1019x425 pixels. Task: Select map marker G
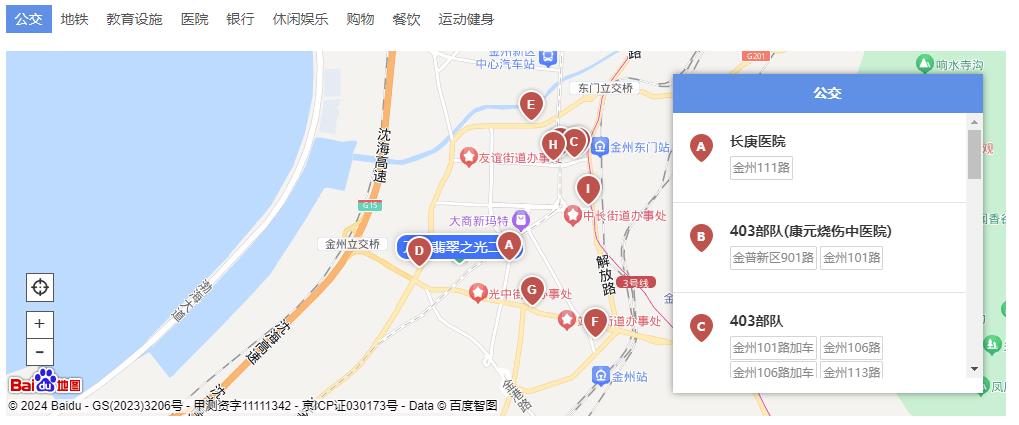click(x=532, y=289)
